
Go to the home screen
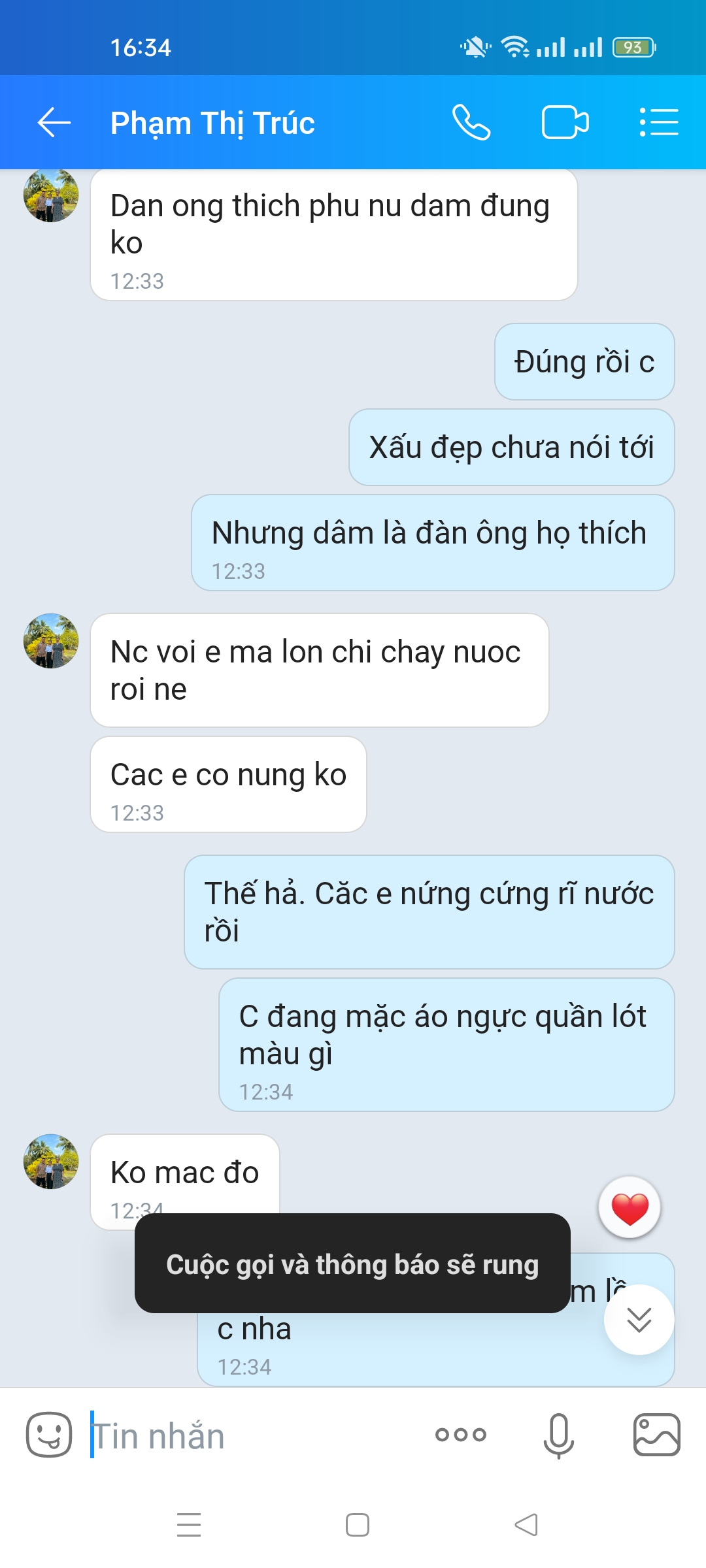pyautogui.click(x=357, y=1525)
